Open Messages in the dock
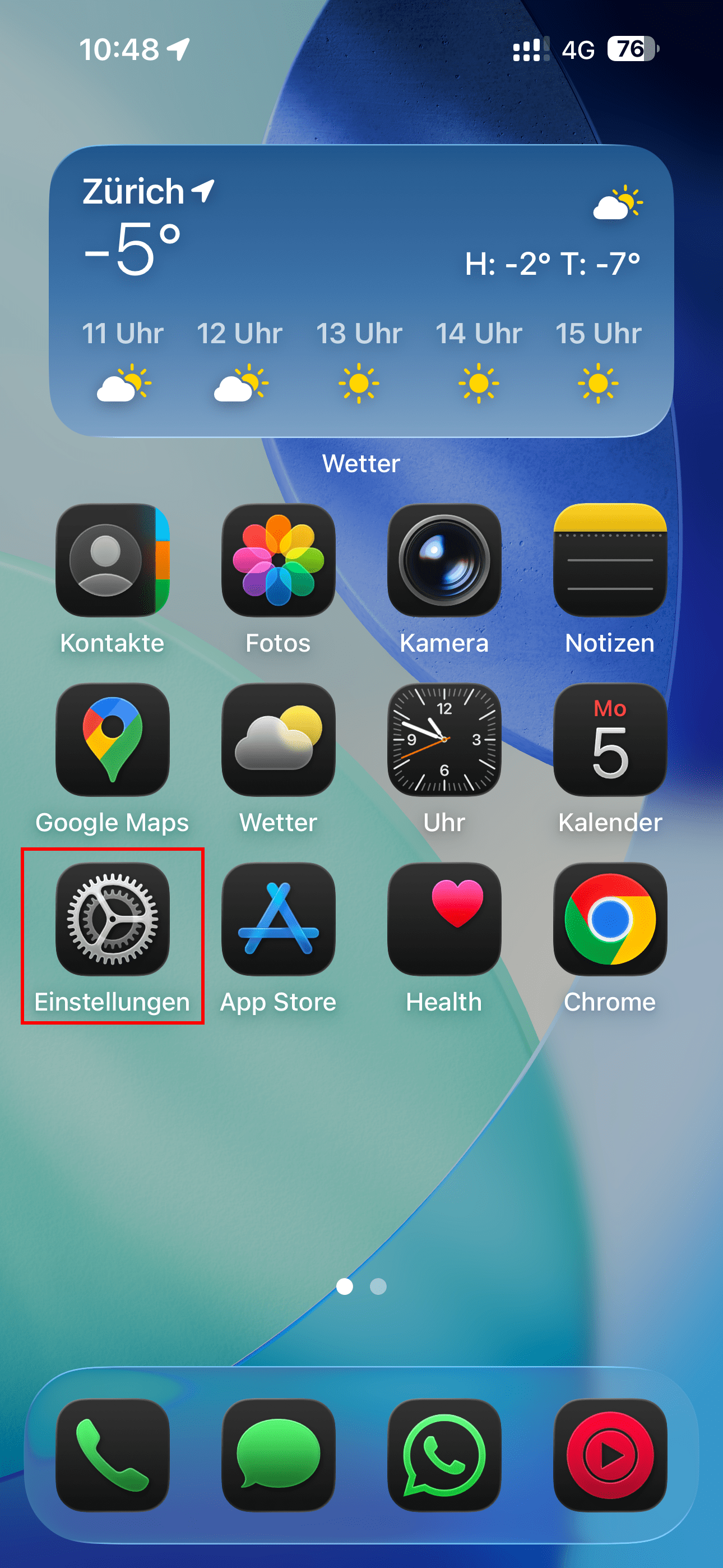This screenshot has width=723, height=1568. coord(278,1455)
